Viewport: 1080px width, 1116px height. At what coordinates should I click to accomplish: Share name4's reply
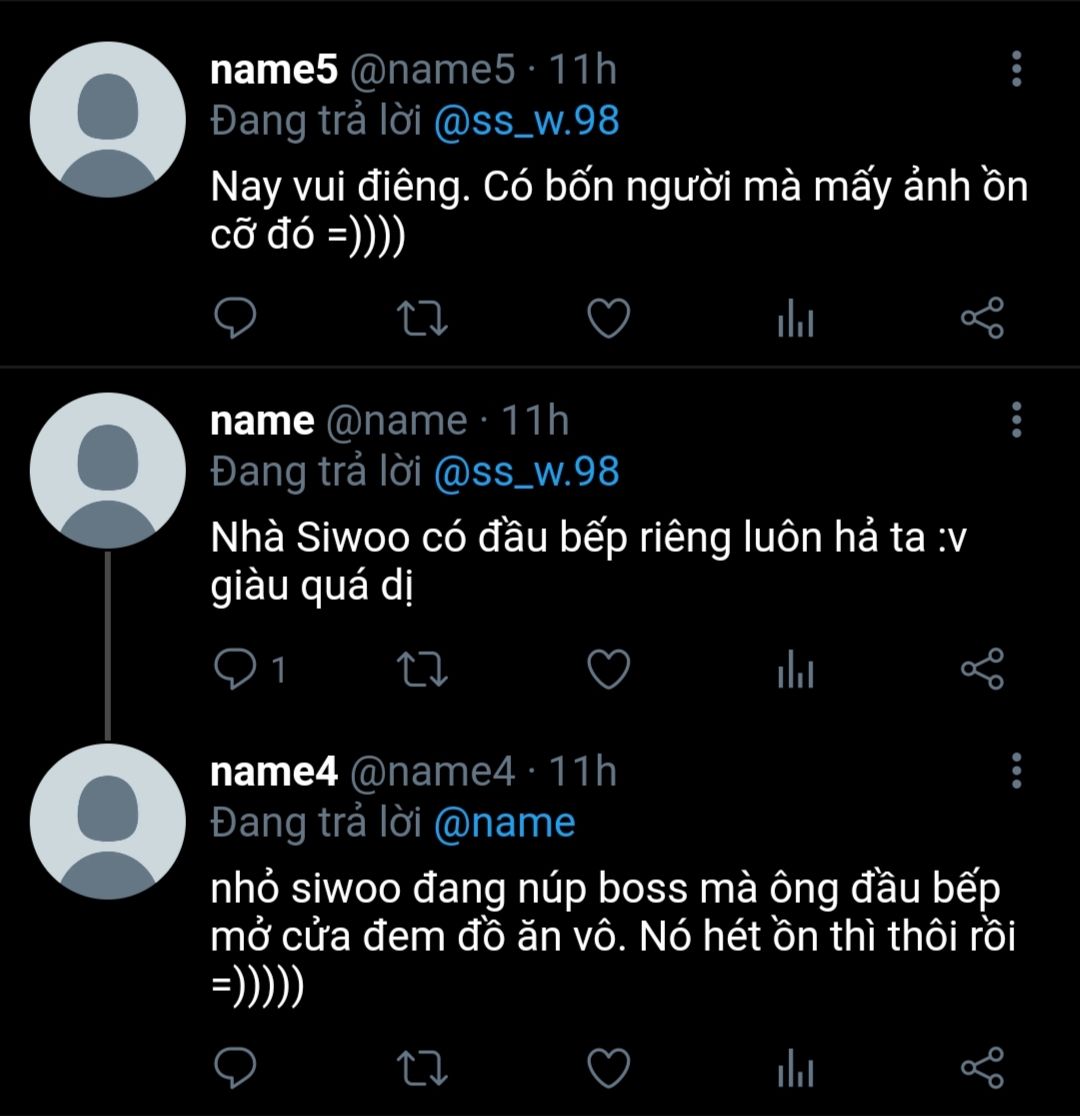981,1068
